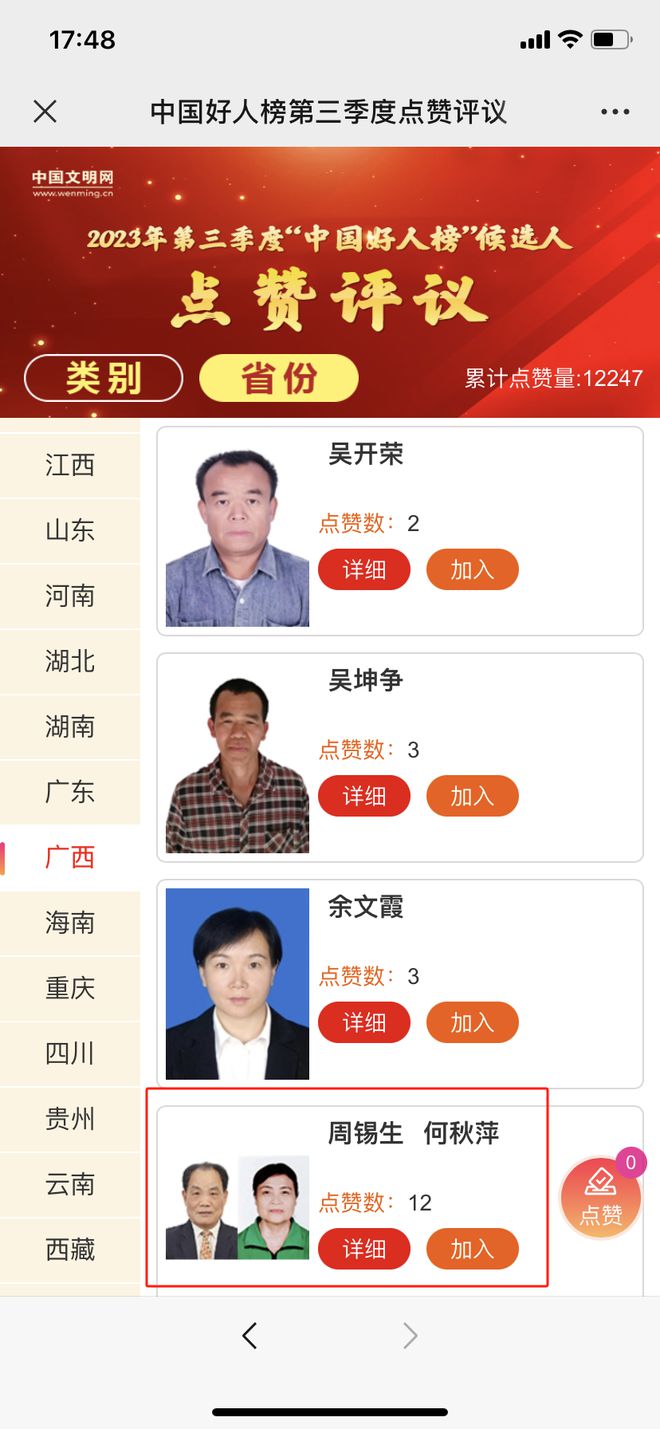Open the 四川 province candidates
This screenshot has width=660, height=1429.
tap(70, 1053)
